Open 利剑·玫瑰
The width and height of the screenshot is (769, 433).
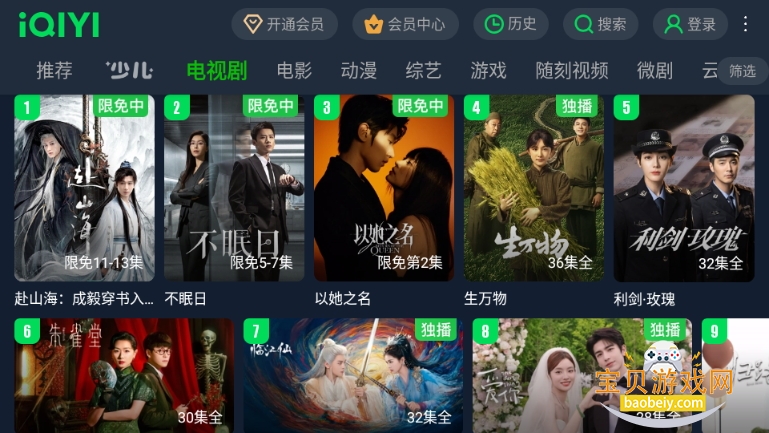tap(684, 188)
